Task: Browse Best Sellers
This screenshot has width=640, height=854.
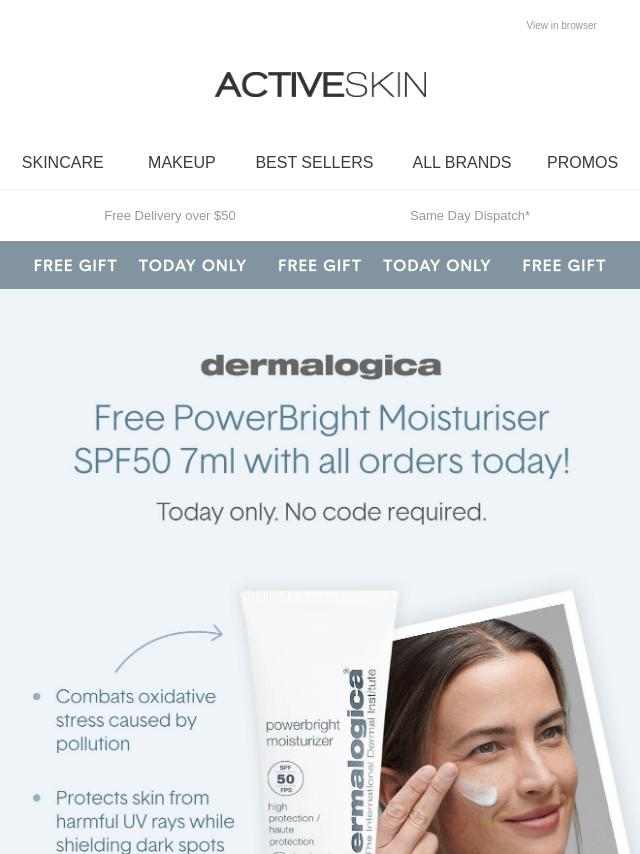Action: pyautogui.click(x=314, y=162)
